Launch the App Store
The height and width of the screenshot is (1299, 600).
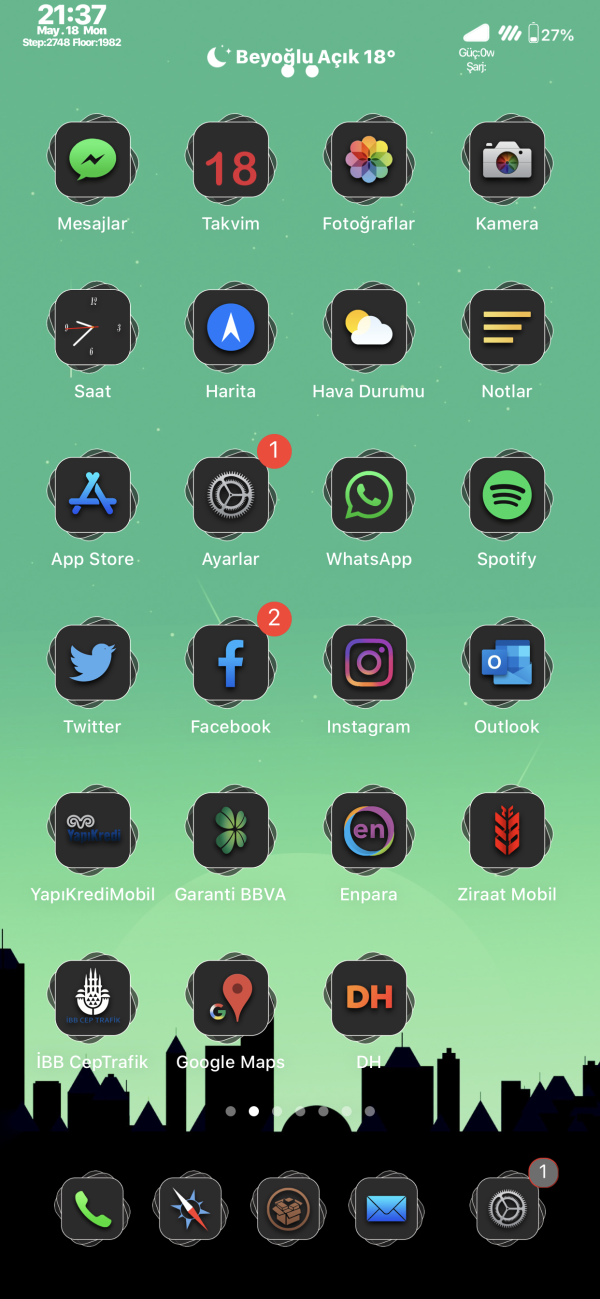click(92, 496)
